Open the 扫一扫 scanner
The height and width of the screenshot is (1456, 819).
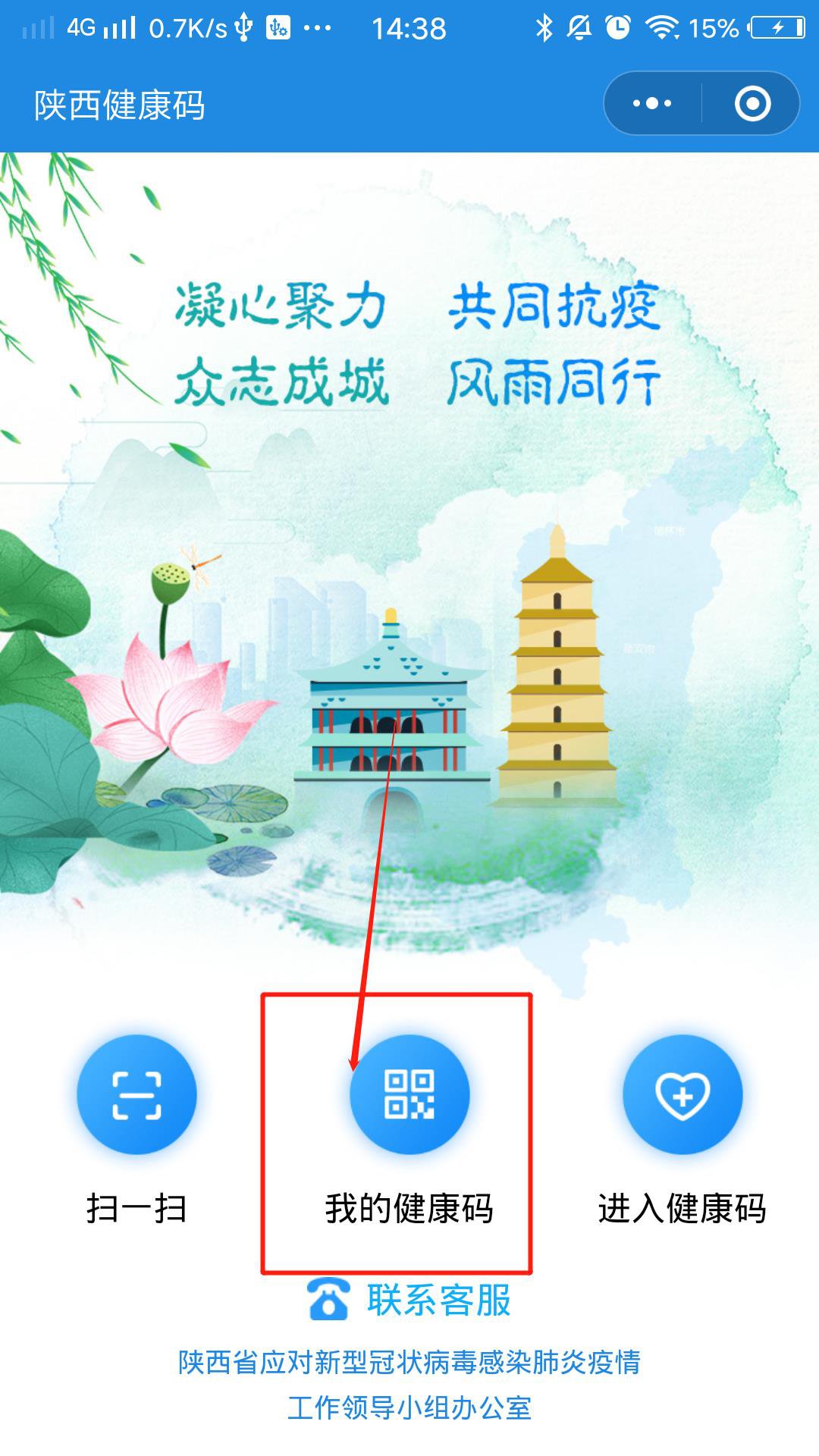tap(136, 1095)
